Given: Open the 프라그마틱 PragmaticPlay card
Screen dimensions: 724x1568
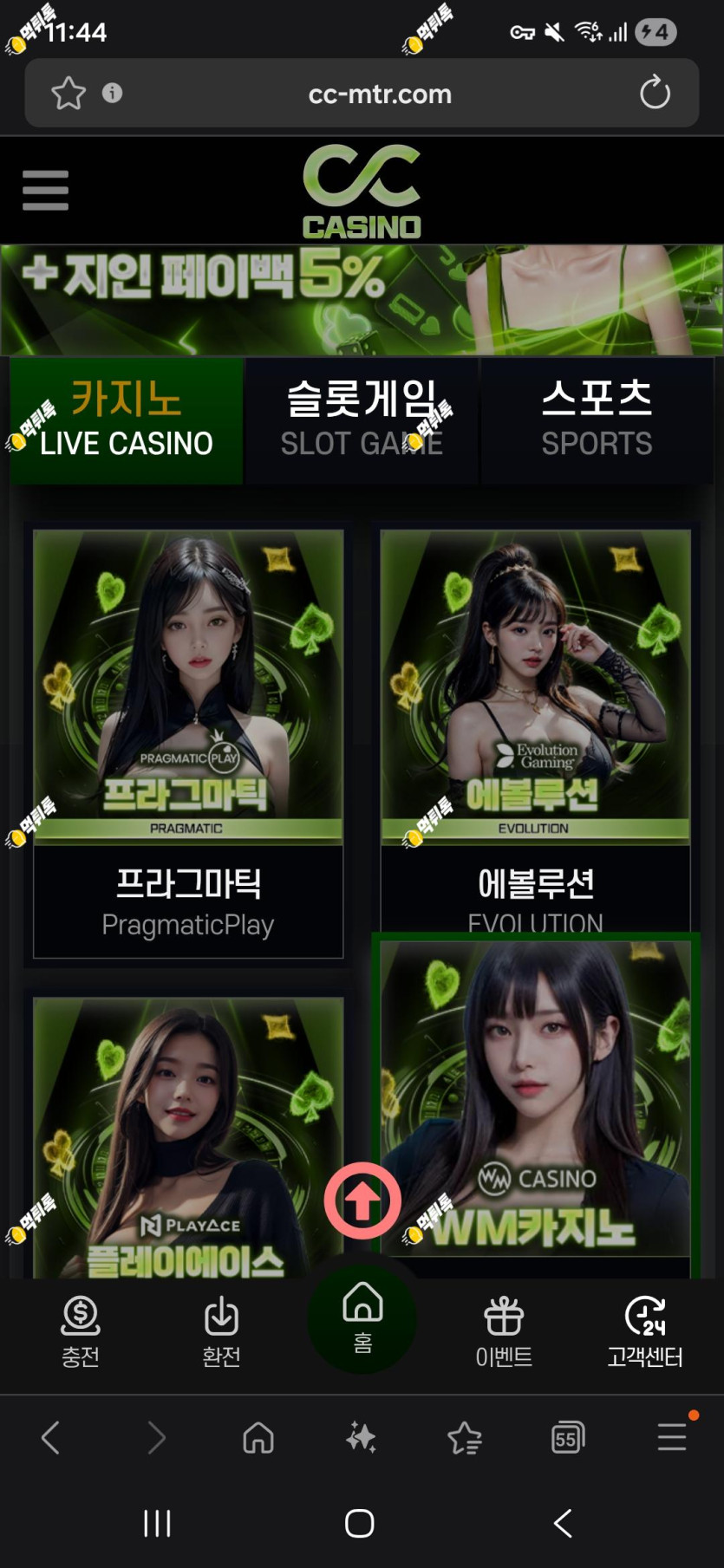Looking at the screenshot, I should pyautogui.click(x=188, y=744).
